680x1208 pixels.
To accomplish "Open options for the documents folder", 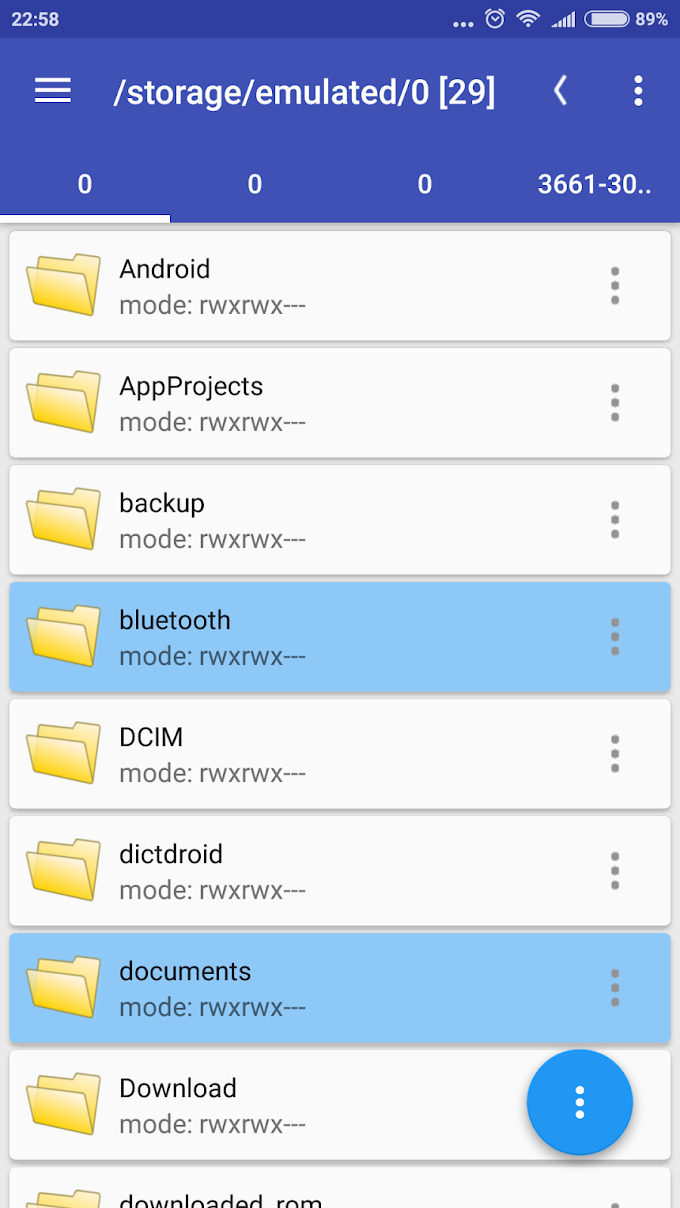I will (x=615, y=988).
